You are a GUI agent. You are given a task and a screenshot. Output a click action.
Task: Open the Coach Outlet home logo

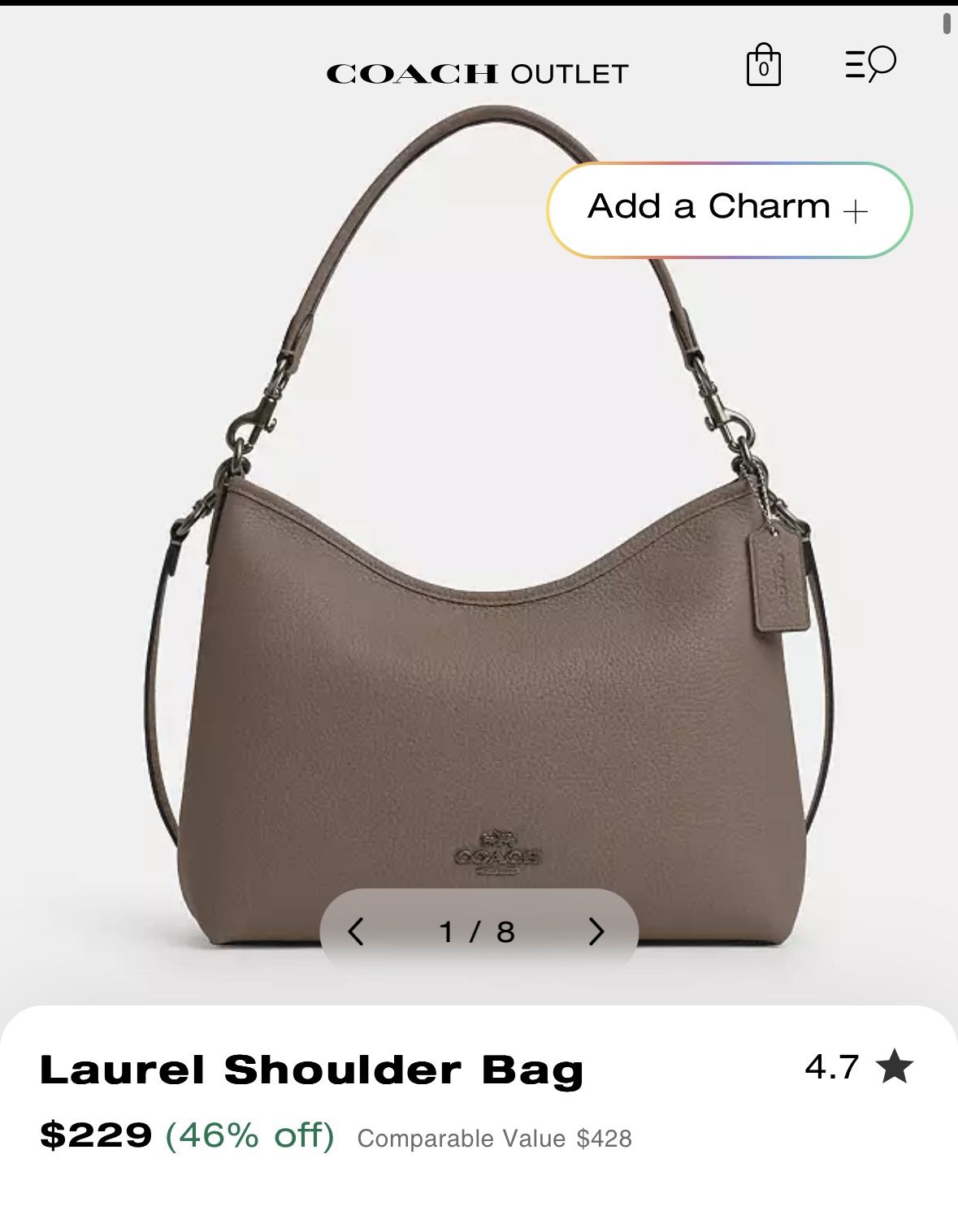(x=477, y=74)
